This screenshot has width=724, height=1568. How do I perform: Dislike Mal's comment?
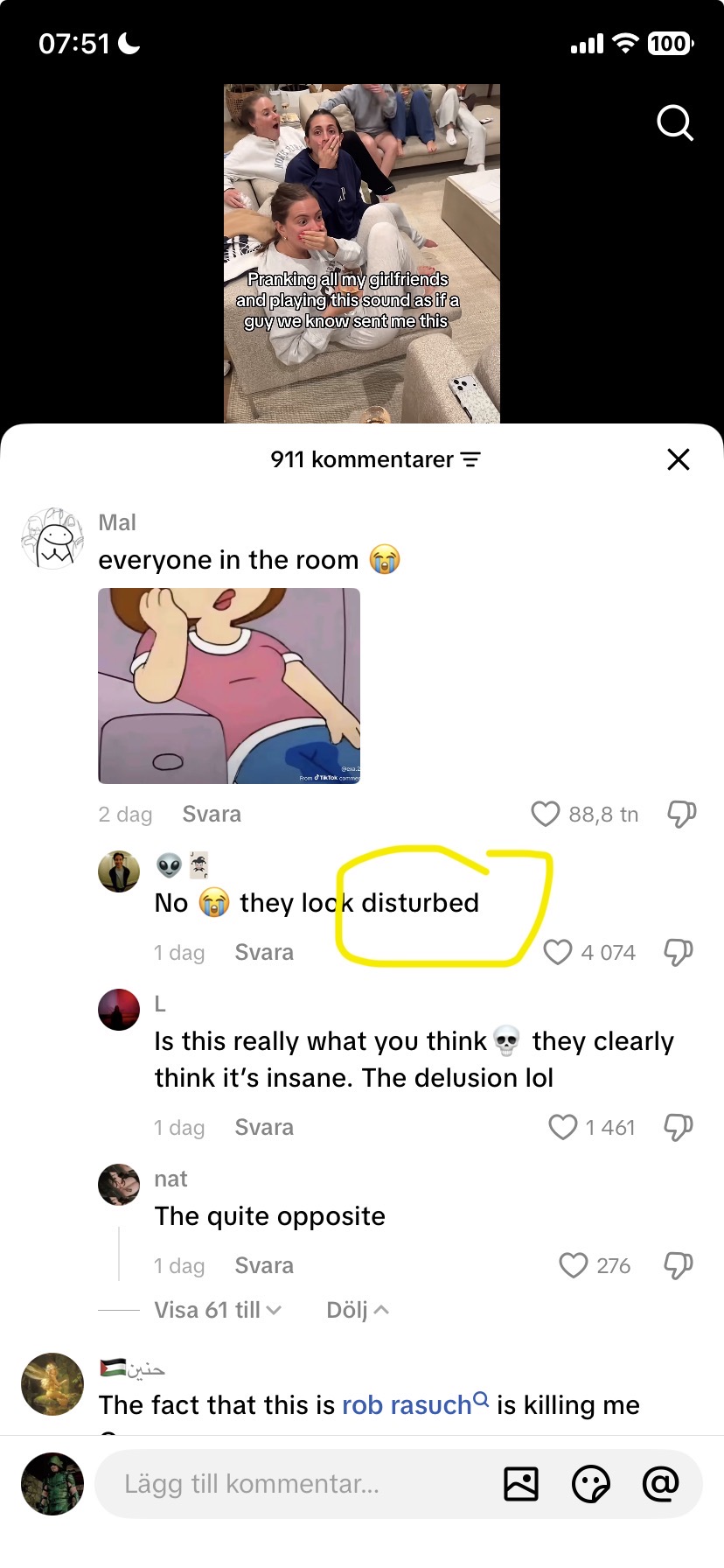click(681, 815)
